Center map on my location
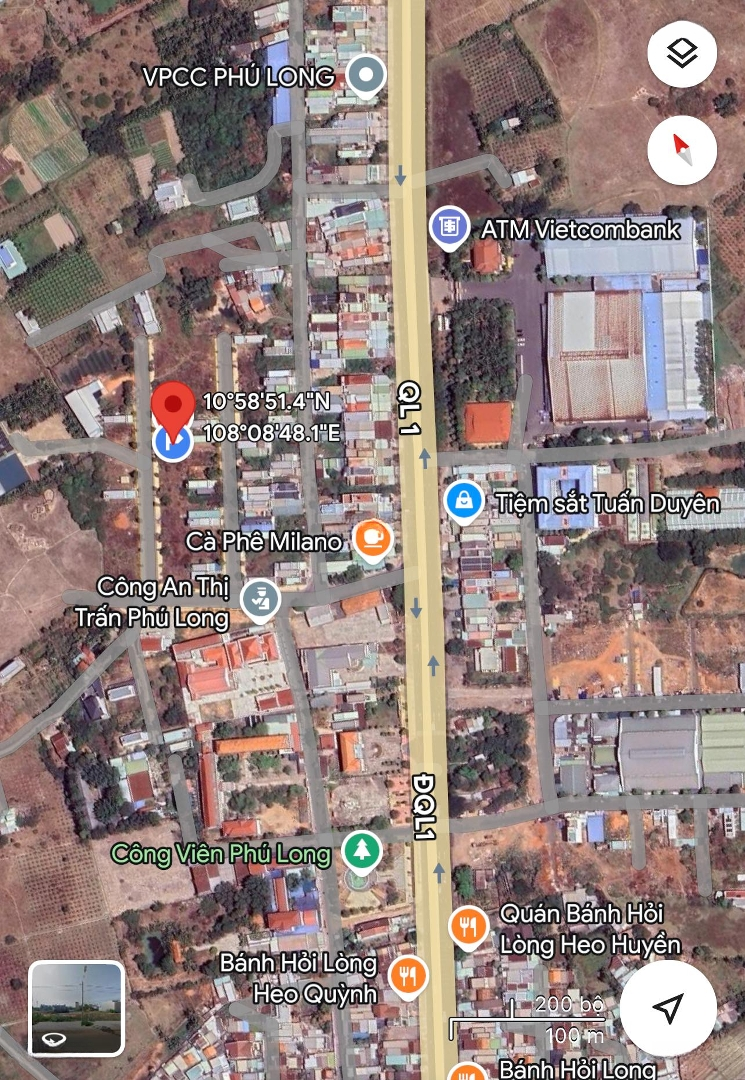This screenshot has width=745, height=1080. pyautogui.click(x=668, y=1008)
